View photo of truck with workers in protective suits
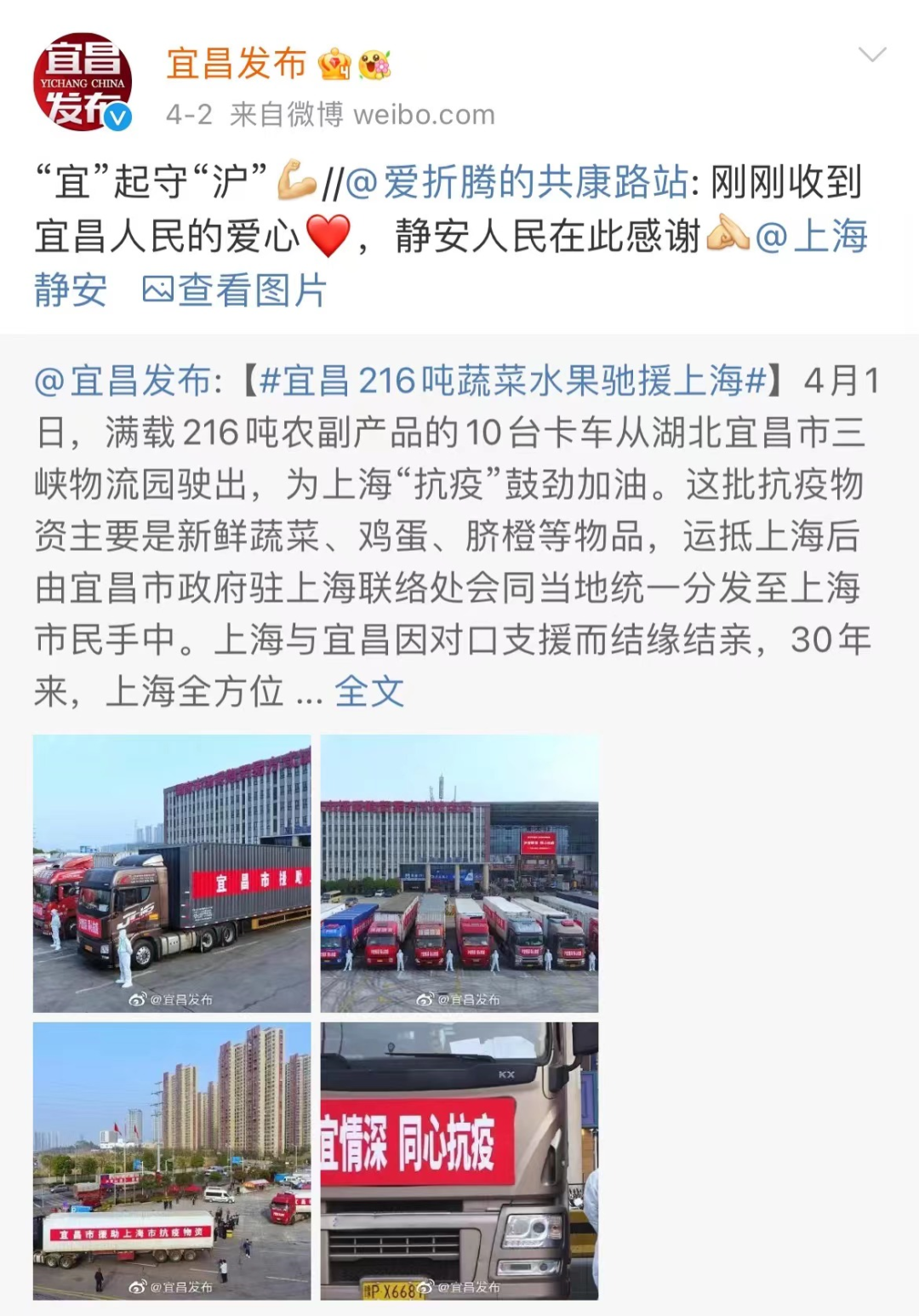This screenshot has height=1316, width=919. [172, 873]
